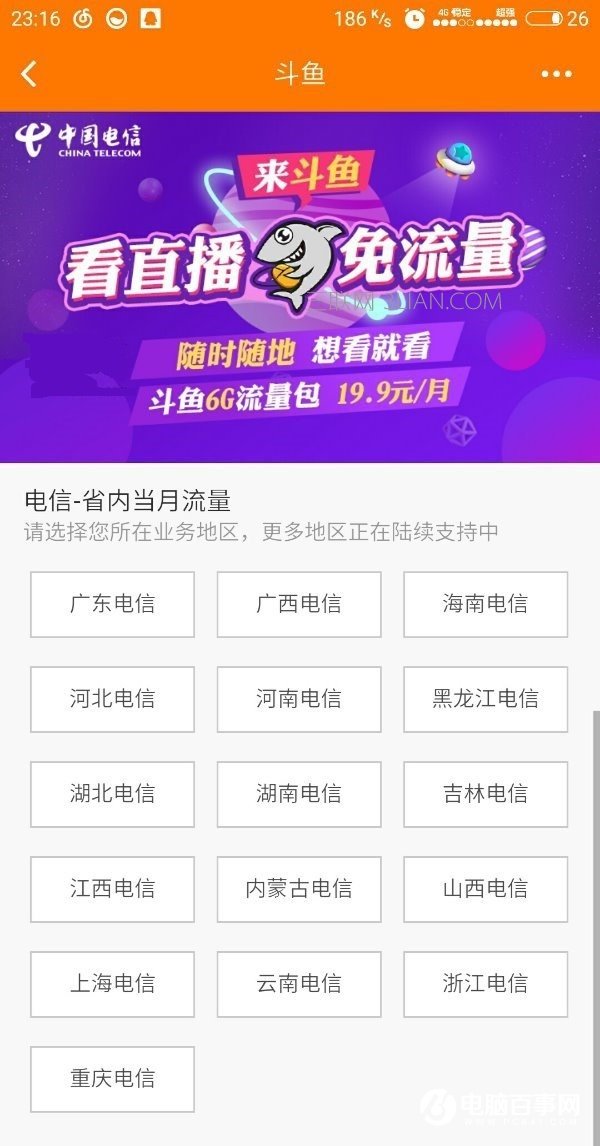Viewport: 600px width, 1146px height.
Task: Tap 云南电信 region button
Action: coord(299,984)
